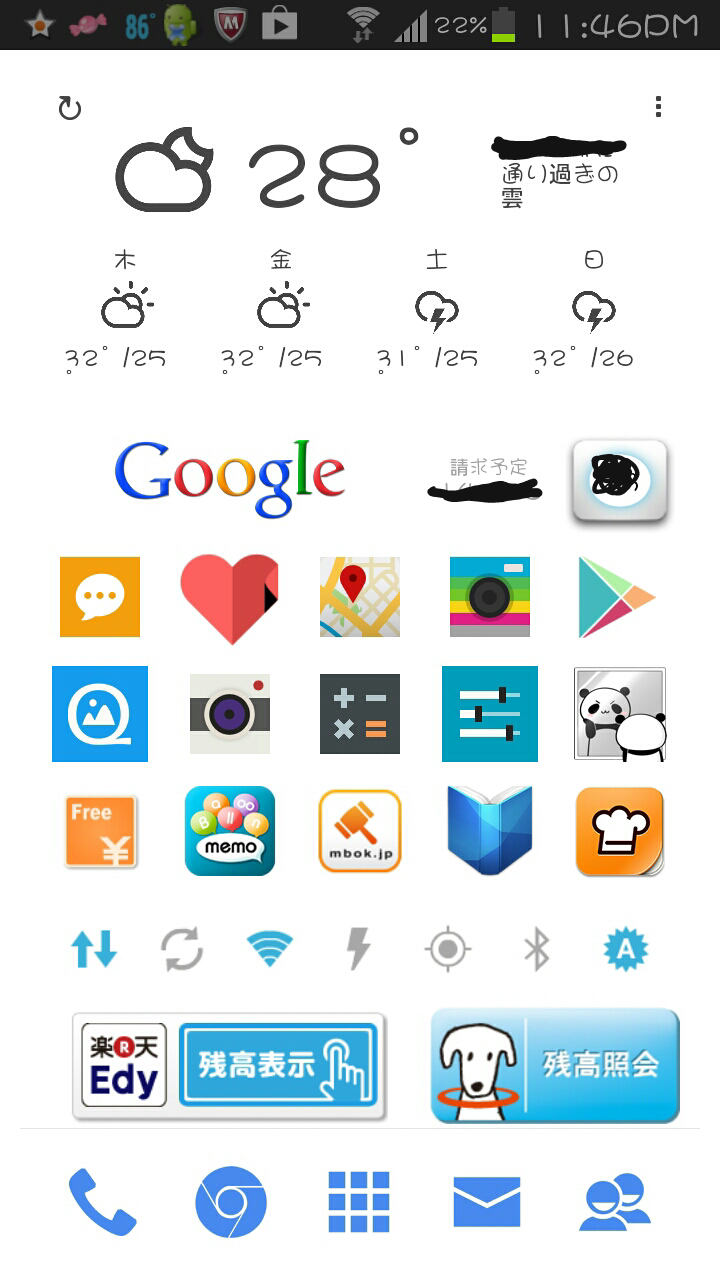The height and width of the screenshot is (1280, 720).
Task: Launch Chrome from the dock
Action: click(229, 1204)
